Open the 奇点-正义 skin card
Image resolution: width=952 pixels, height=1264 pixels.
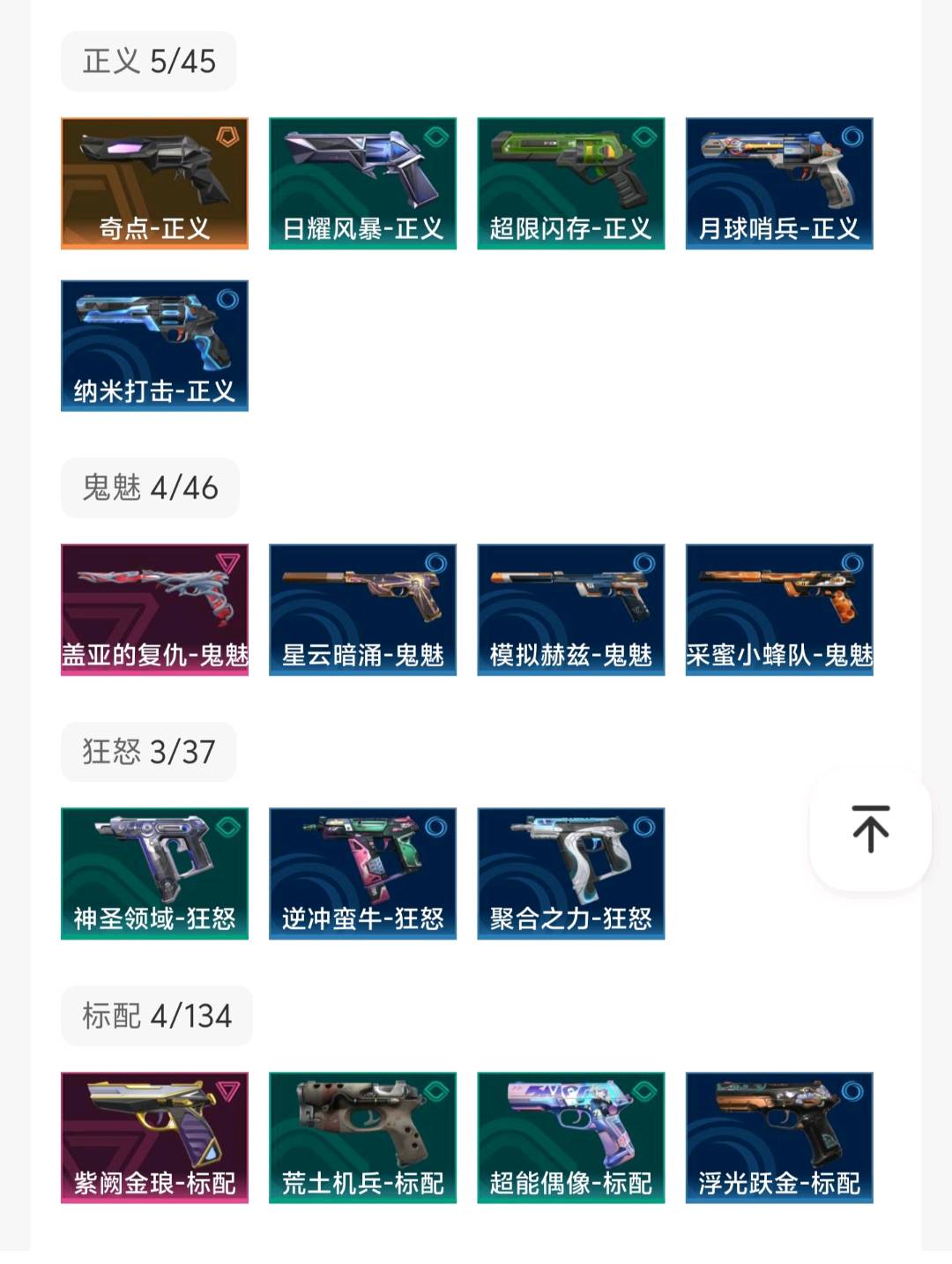click(154, 183)
